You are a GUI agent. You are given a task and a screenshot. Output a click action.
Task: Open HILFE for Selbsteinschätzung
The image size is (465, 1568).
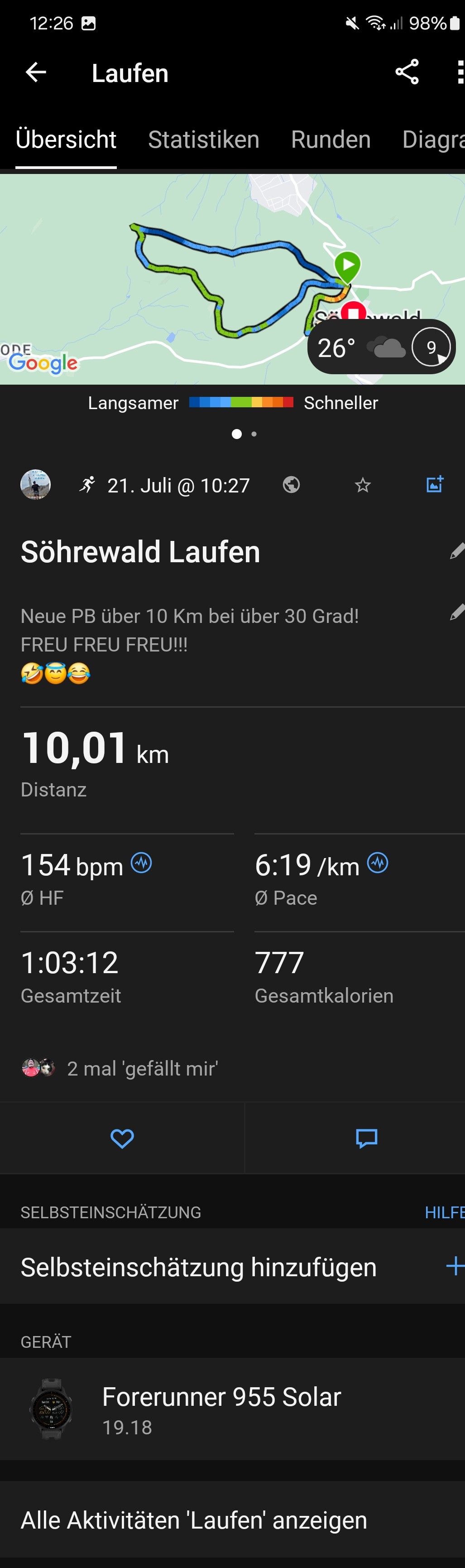(x=444, y=1212)
